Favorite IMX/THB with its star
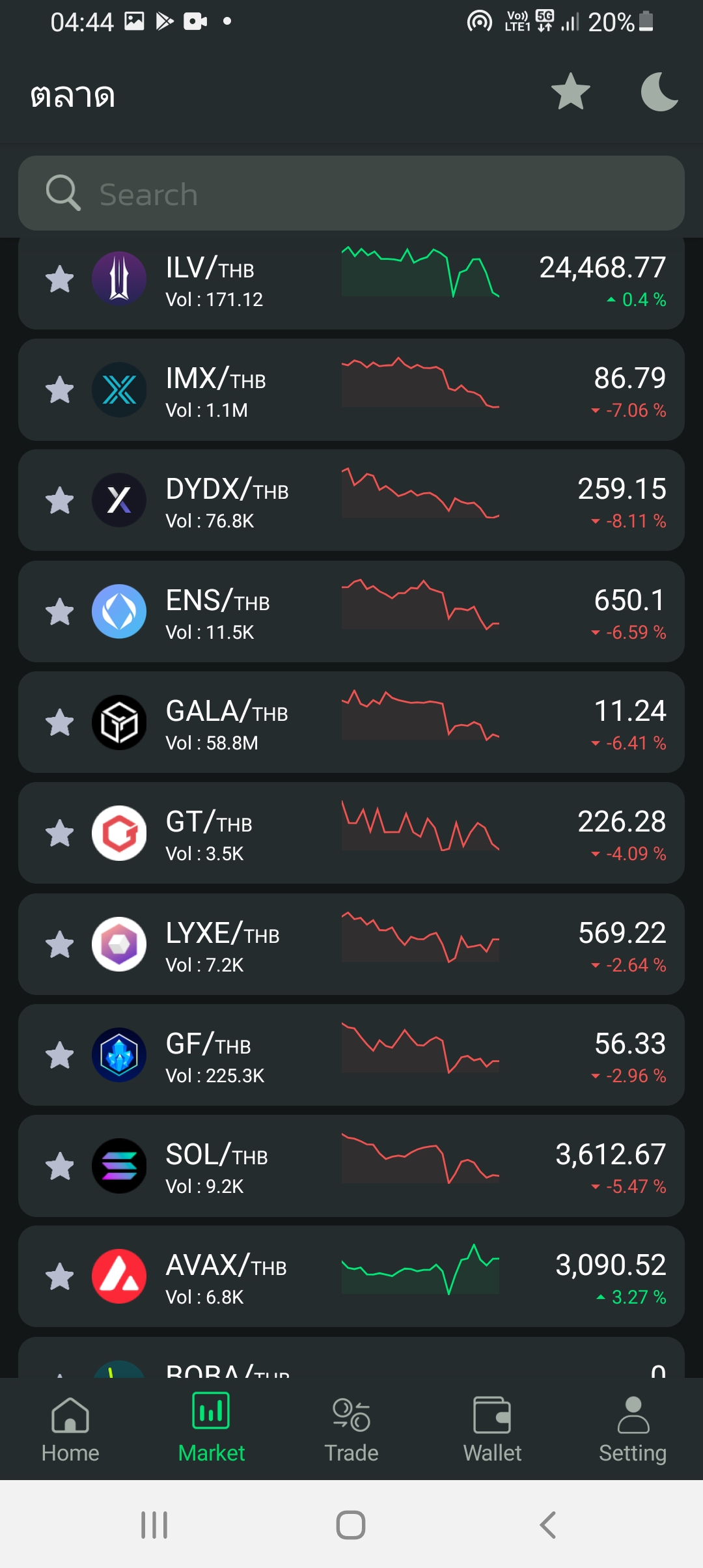The height and width of the screenshot is (1568, 703). point(60,391)
